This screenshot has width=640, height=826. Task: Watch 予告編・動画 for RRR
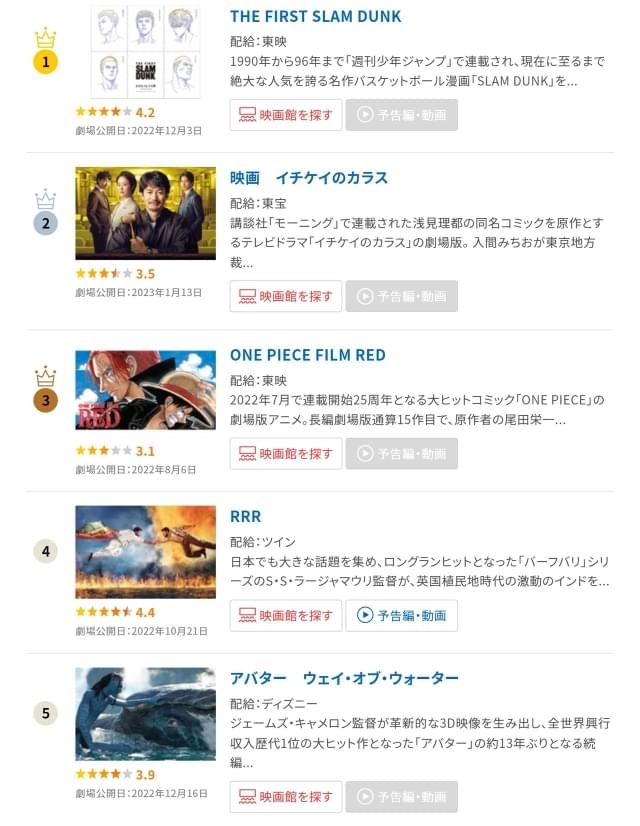coord(402,616)
